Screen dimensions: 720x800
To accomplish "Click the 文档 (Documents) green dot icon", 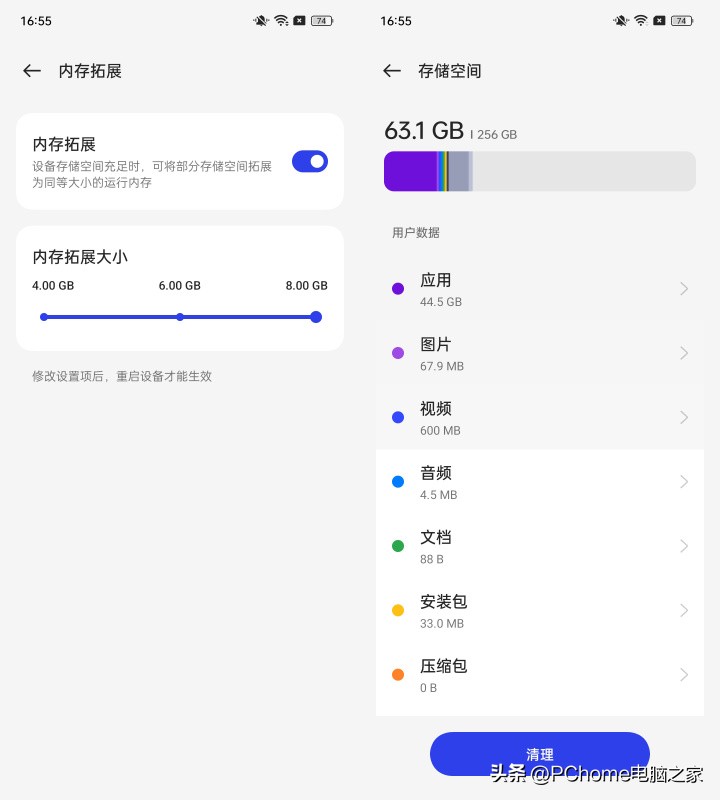I will [x=397, y=546].
